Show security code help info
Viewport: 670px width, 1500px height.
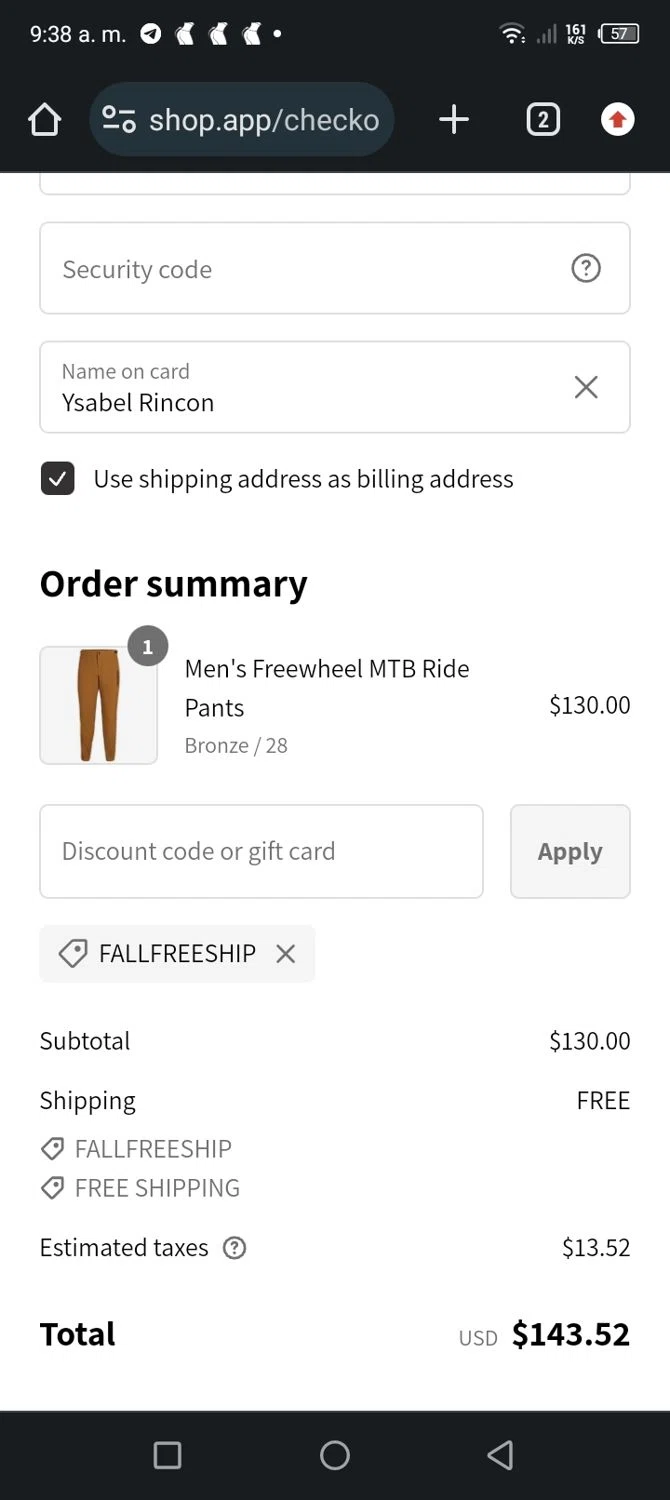coord(586,268)
